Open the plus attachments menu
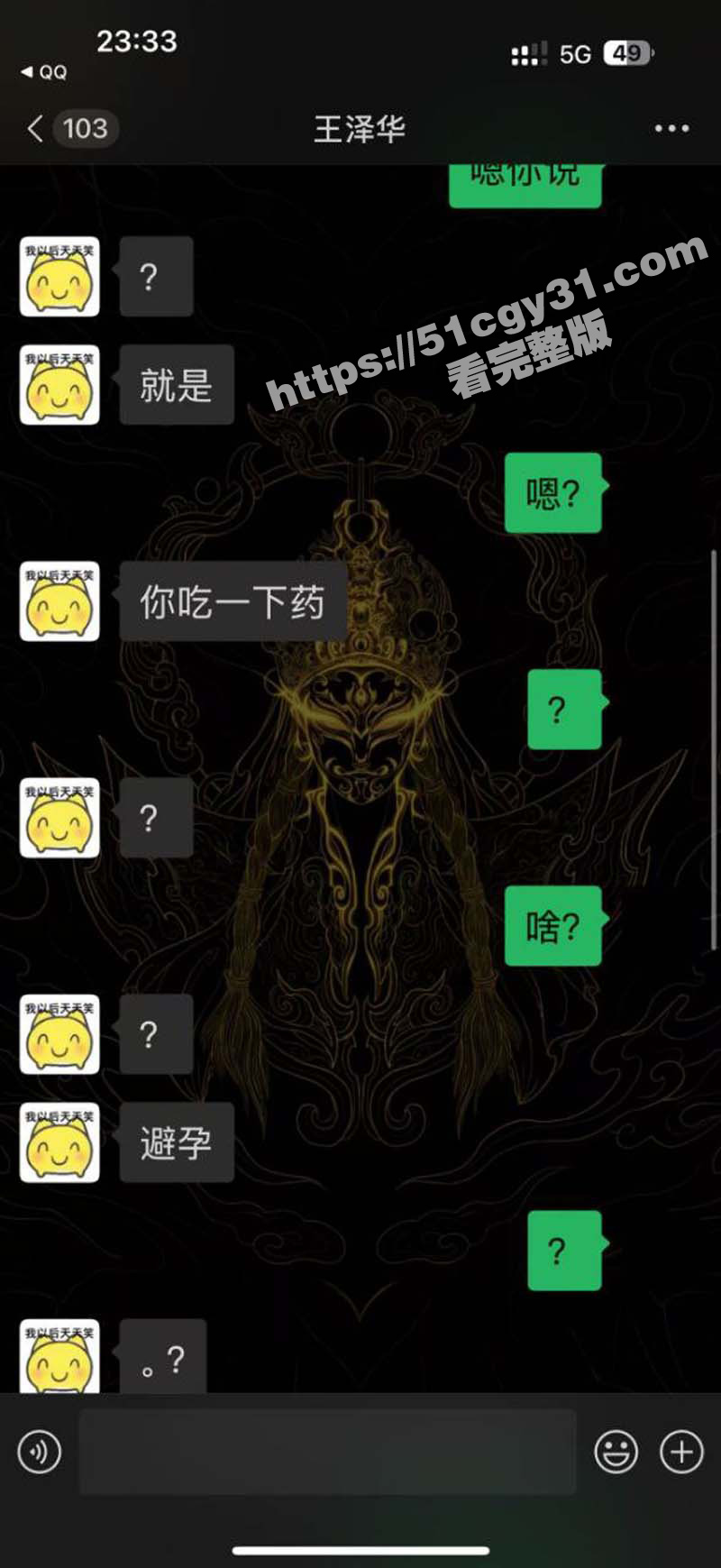 point(681,1452)
